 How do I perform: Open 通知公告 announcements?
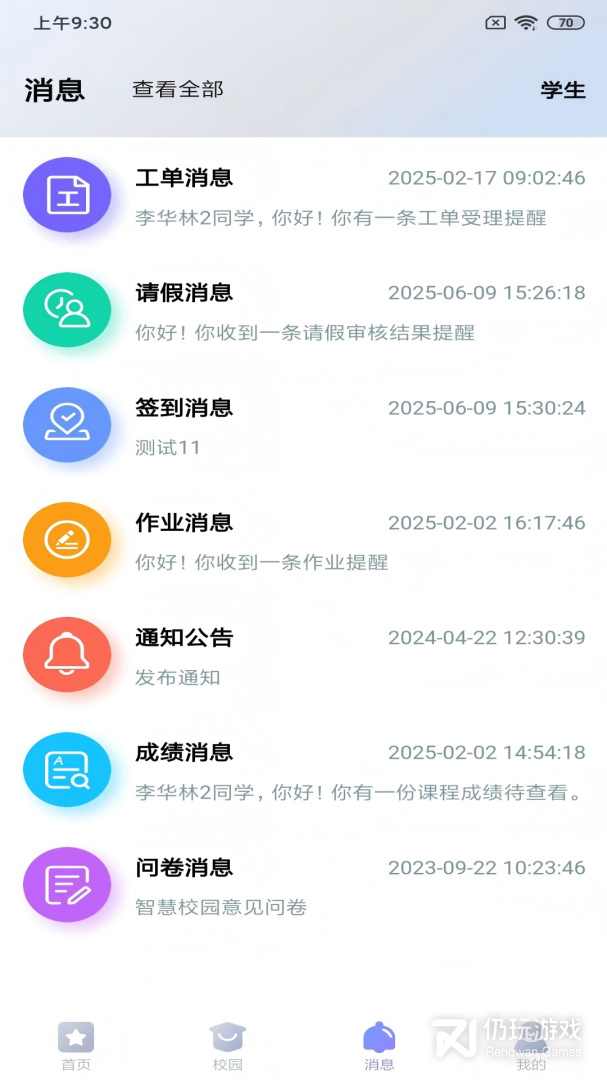coord(304,656)
